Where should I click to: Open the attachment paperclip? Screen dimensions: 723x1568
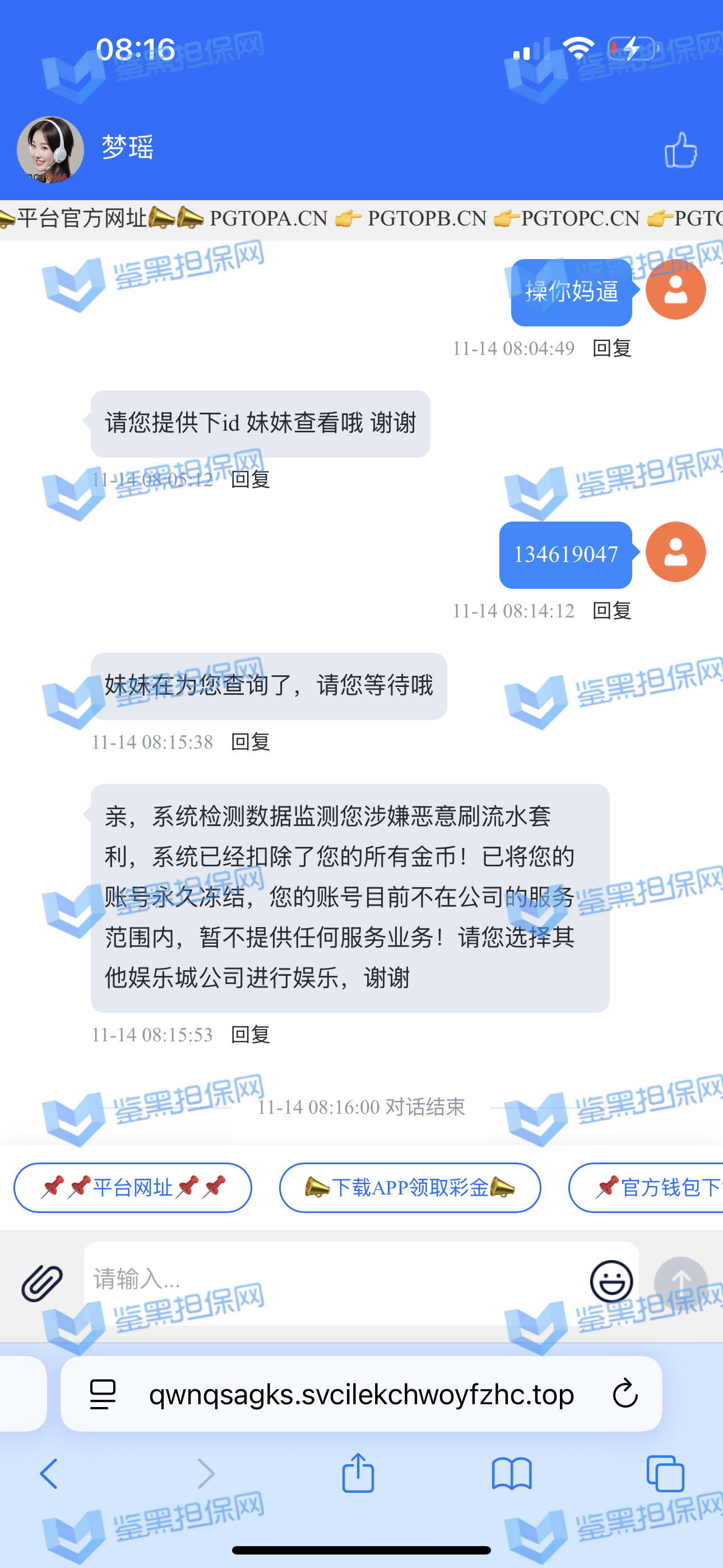tap(42, 1281)
